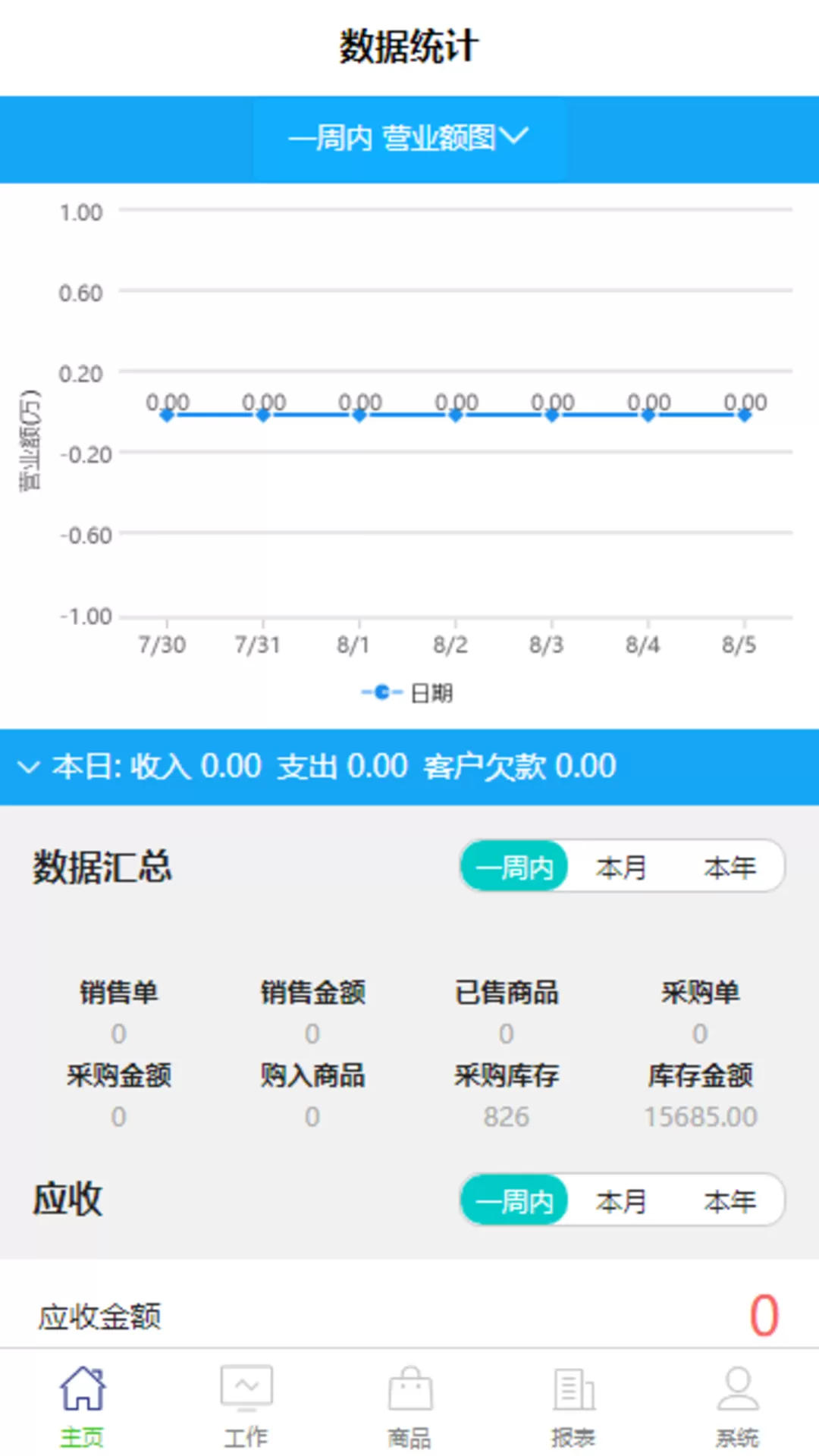This screenshot has width=819, height=1456.
Task: Select 本月 in 应收 section
Action: (621, 1200)
